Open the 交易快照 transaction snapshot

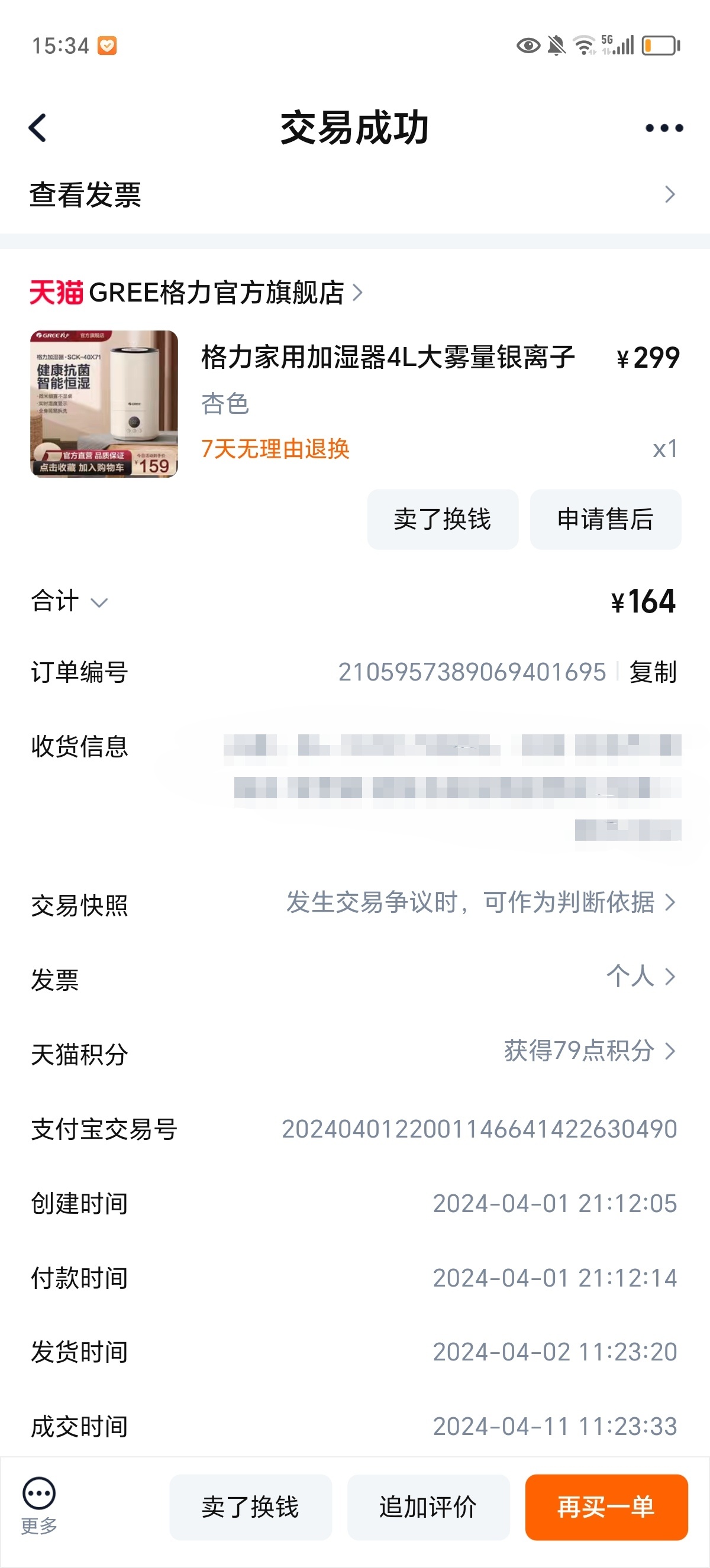[481, 903]
